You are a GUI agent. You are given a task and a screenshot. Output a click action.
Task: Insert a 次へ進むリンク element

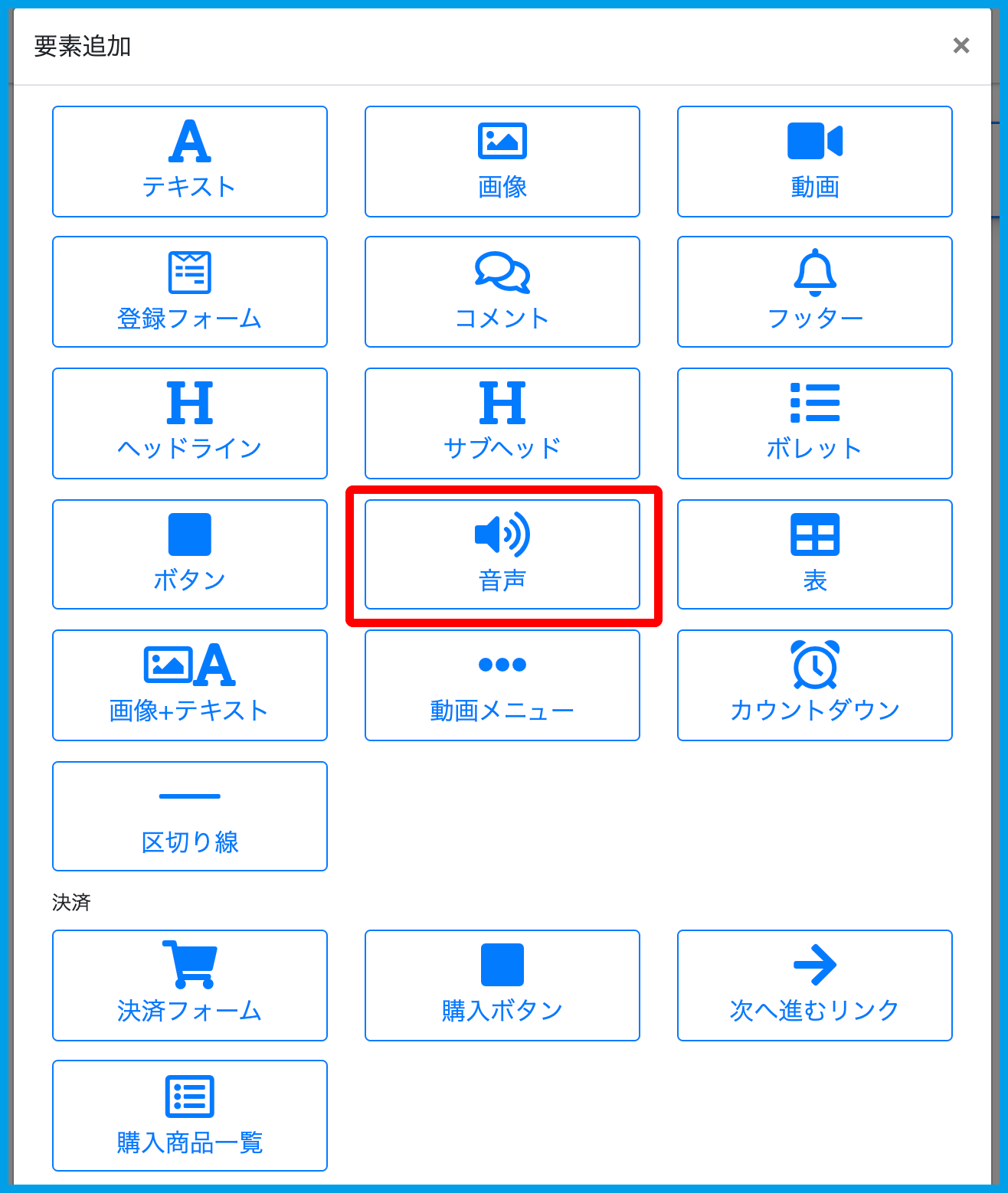pos(814,985)
